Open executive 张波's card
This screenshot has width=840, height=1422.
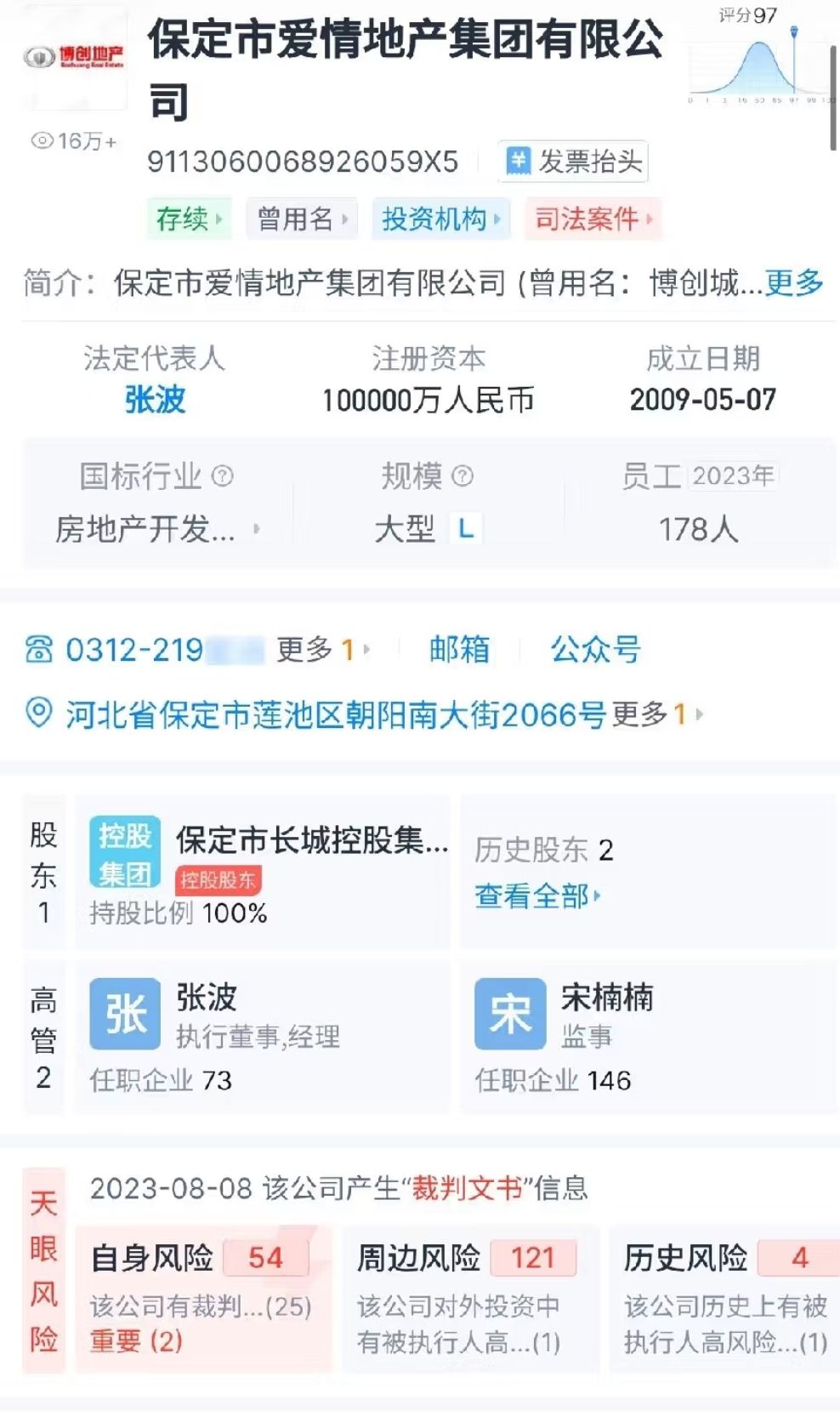(x=262, y=1037)
